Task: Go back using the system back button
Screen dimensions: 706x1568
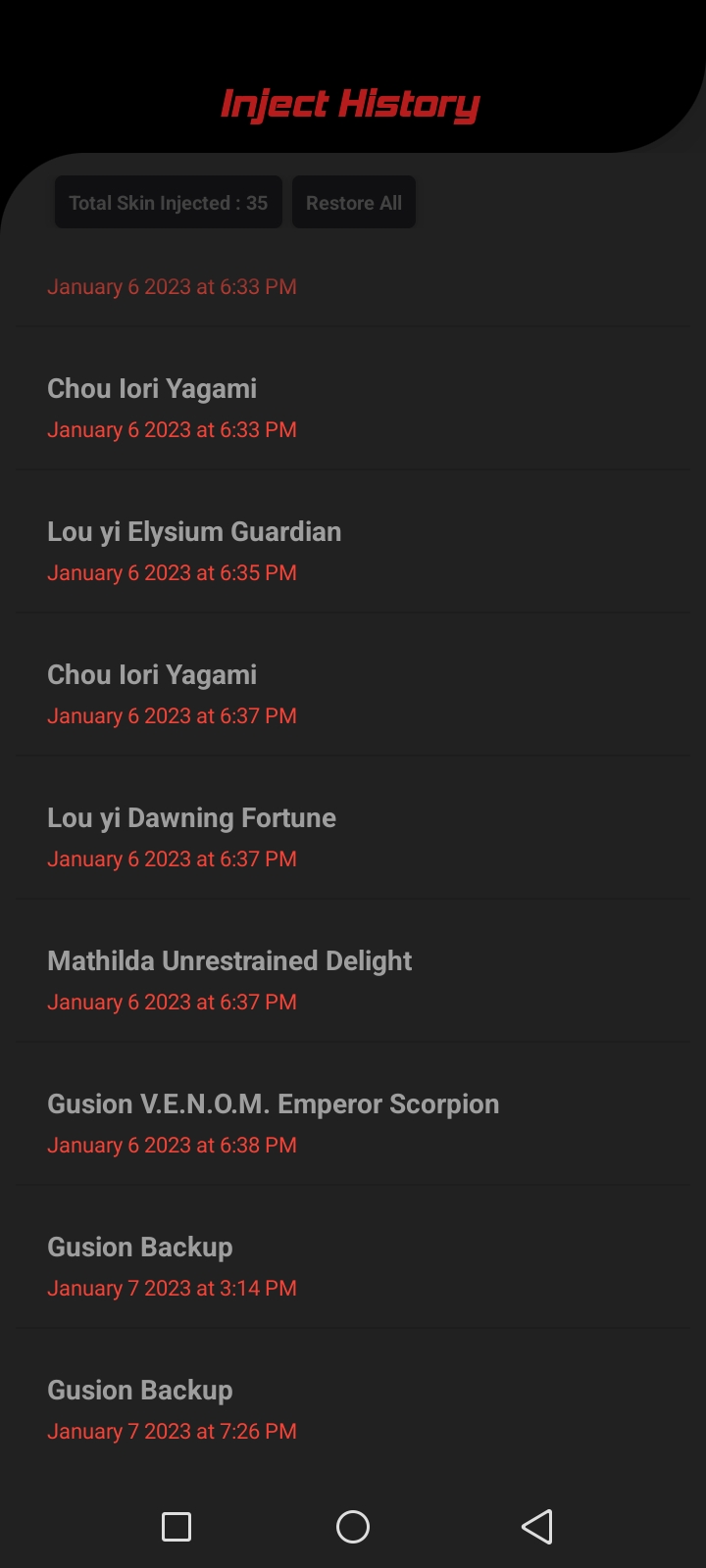Action: click(536, 1527)
